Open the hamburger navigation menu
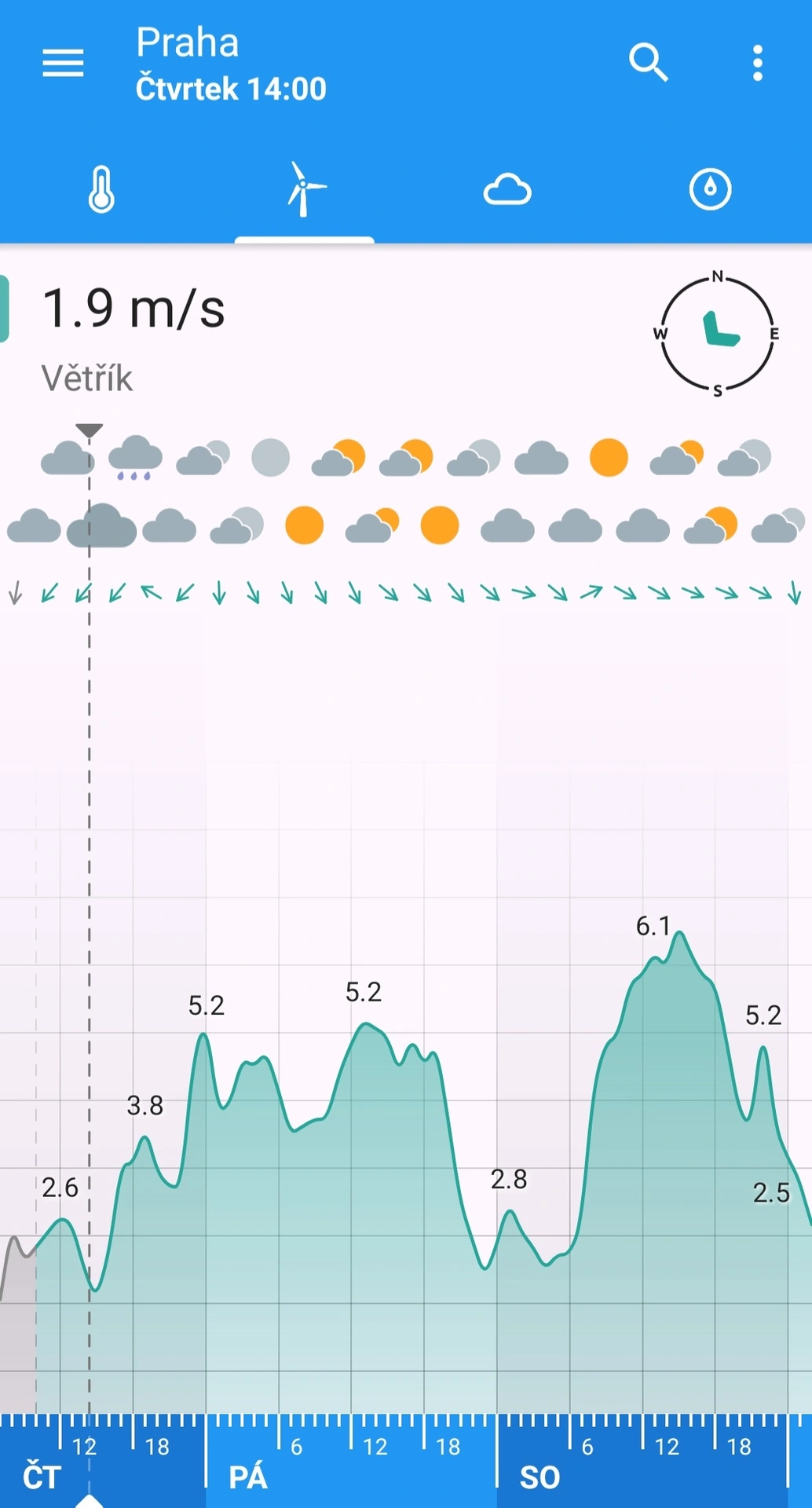Image resolution: width=812 pixels, height=1508 pixels. point(63,63)
